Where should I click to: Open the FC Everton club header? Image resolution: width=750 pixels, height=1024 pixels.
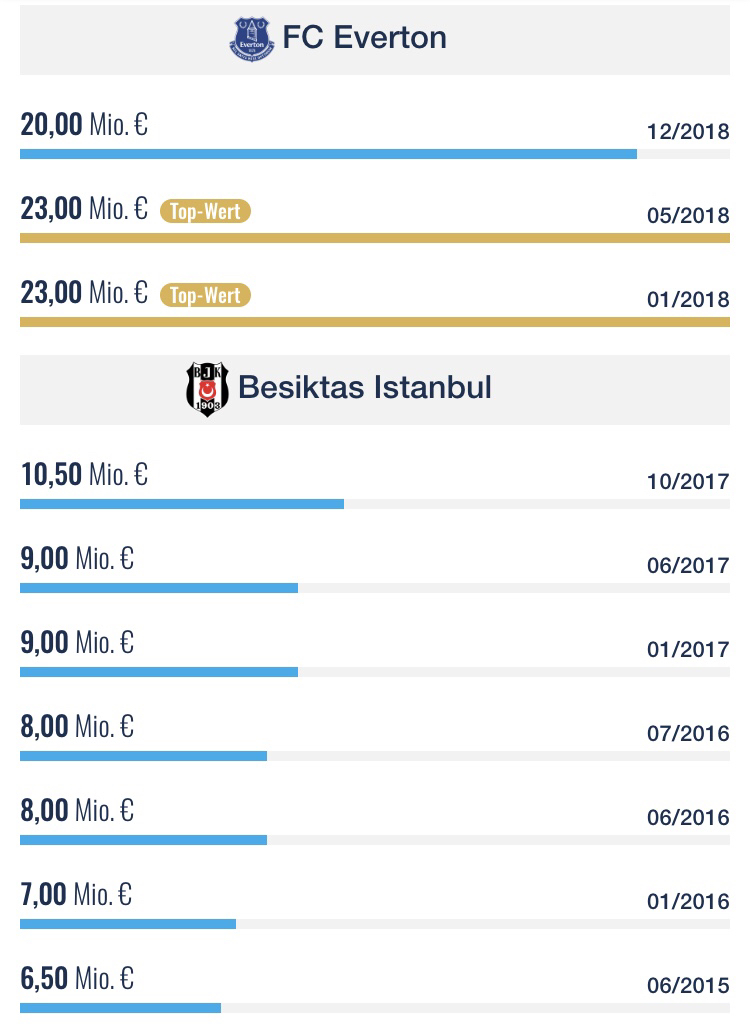pos(374,39)
